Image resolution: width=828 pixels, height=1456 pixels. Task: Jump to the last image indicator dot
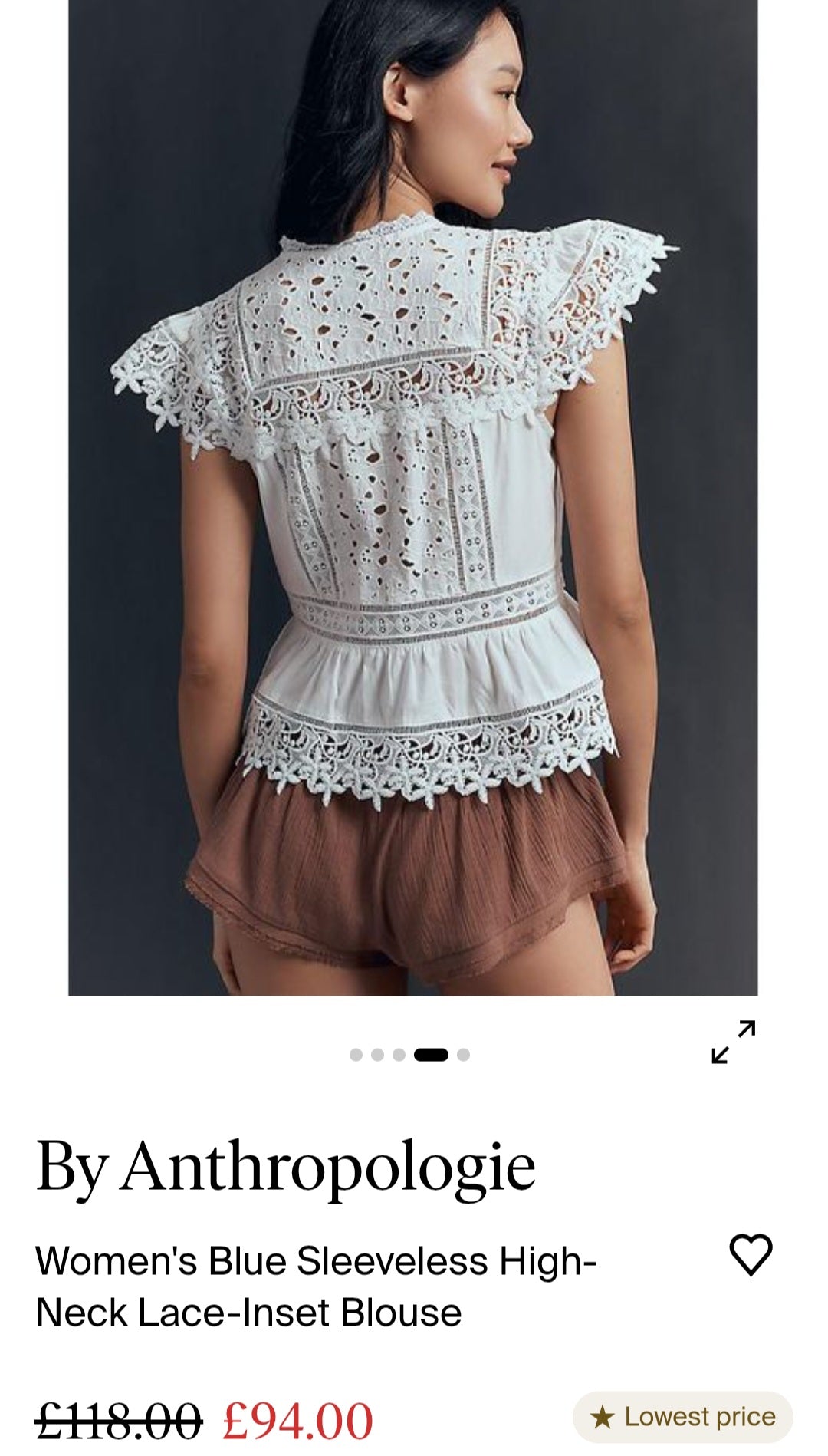pos(463,1055)
